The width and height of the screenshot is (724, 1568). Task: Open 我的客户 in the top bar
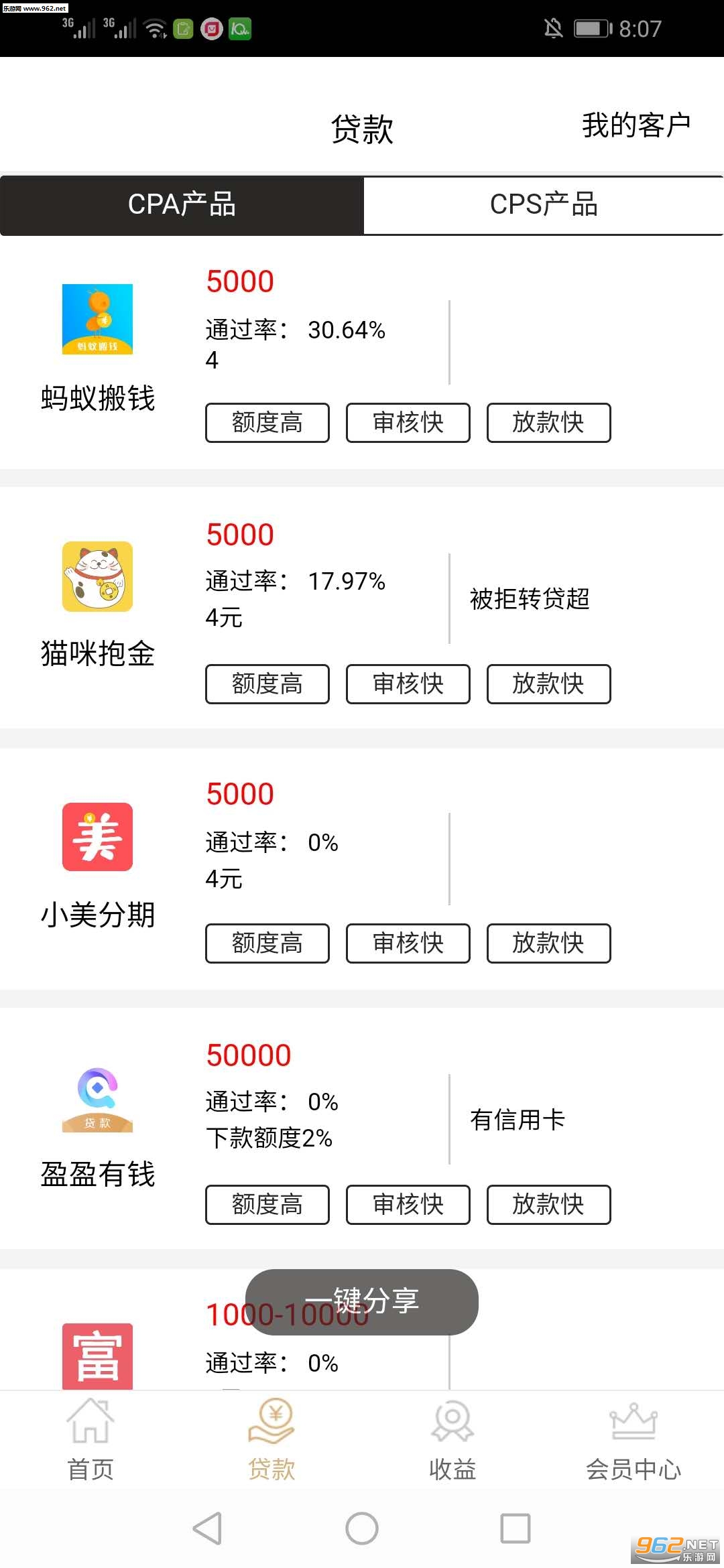click(x=636, y=125)
